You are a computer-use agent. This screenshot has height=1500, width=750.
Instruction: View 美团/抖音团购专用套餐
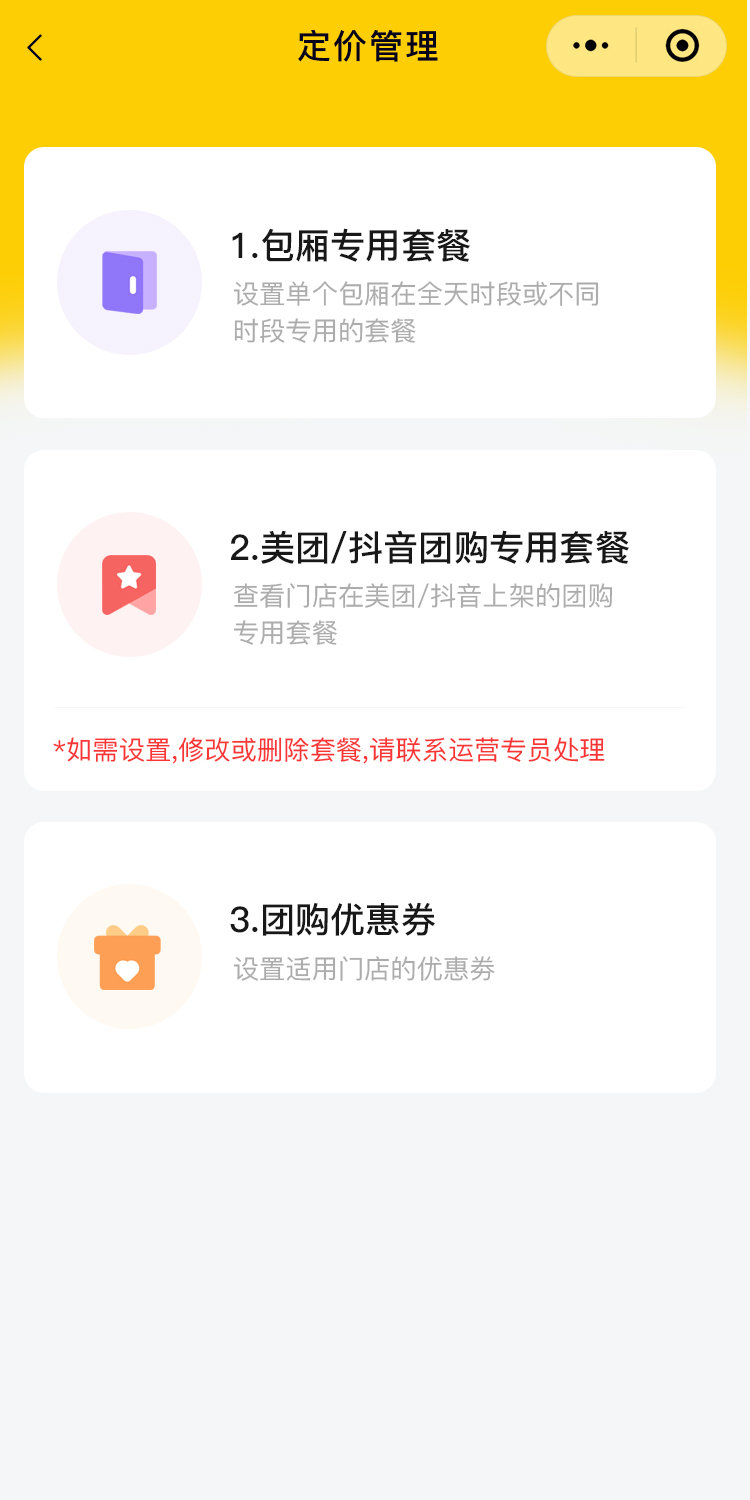(x=369, y=583)
